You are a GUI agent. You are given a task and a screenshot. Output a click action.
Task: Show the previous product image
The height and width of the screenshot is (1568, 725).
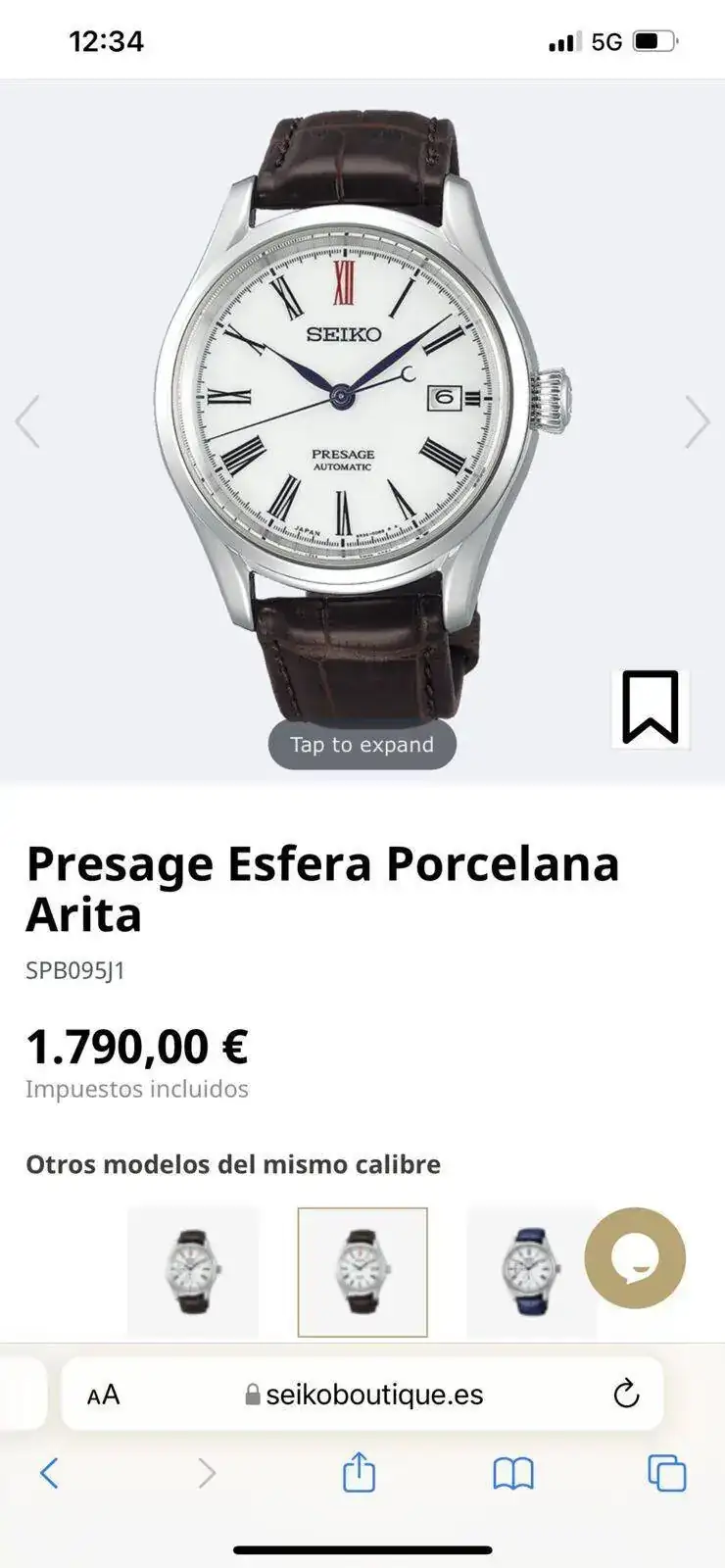pyautogui.click(x=27, y=422)
